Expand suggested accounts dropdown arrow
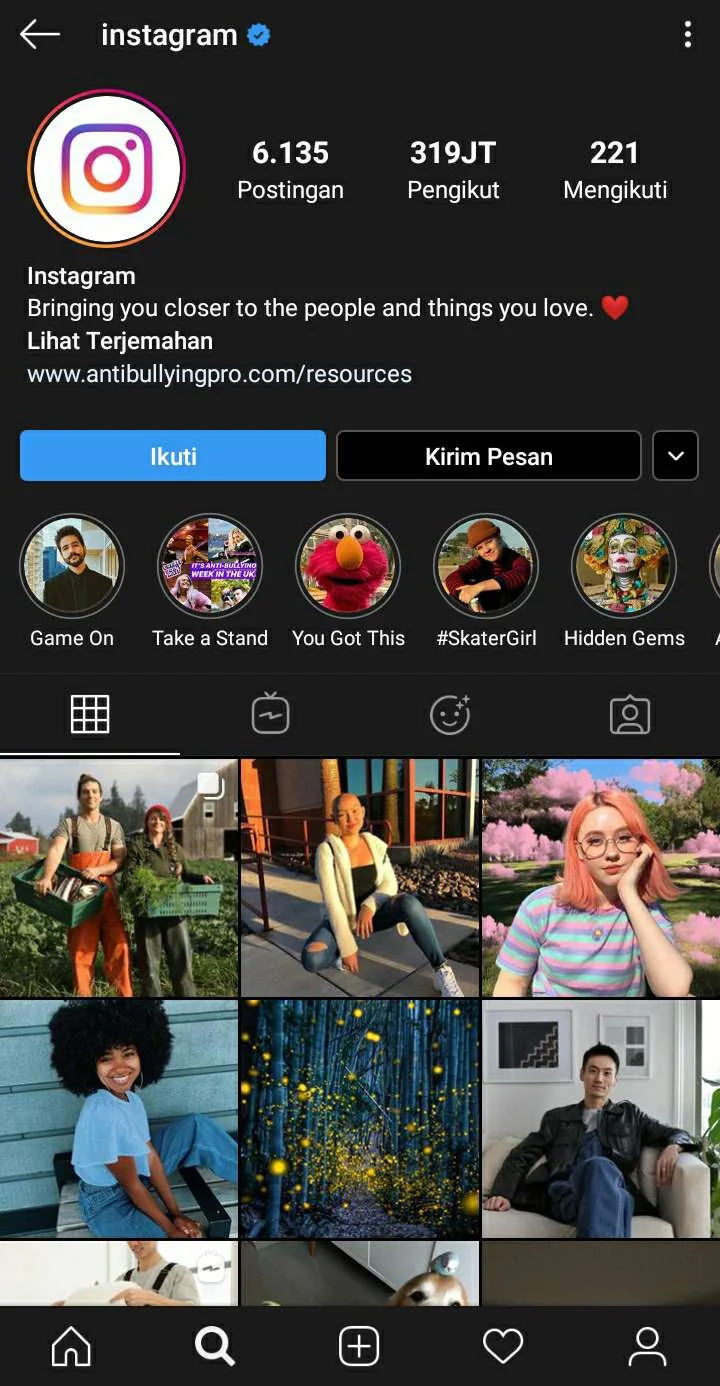Image resolution: width=720 pixels, height=1386 pixels. point(675,456)
